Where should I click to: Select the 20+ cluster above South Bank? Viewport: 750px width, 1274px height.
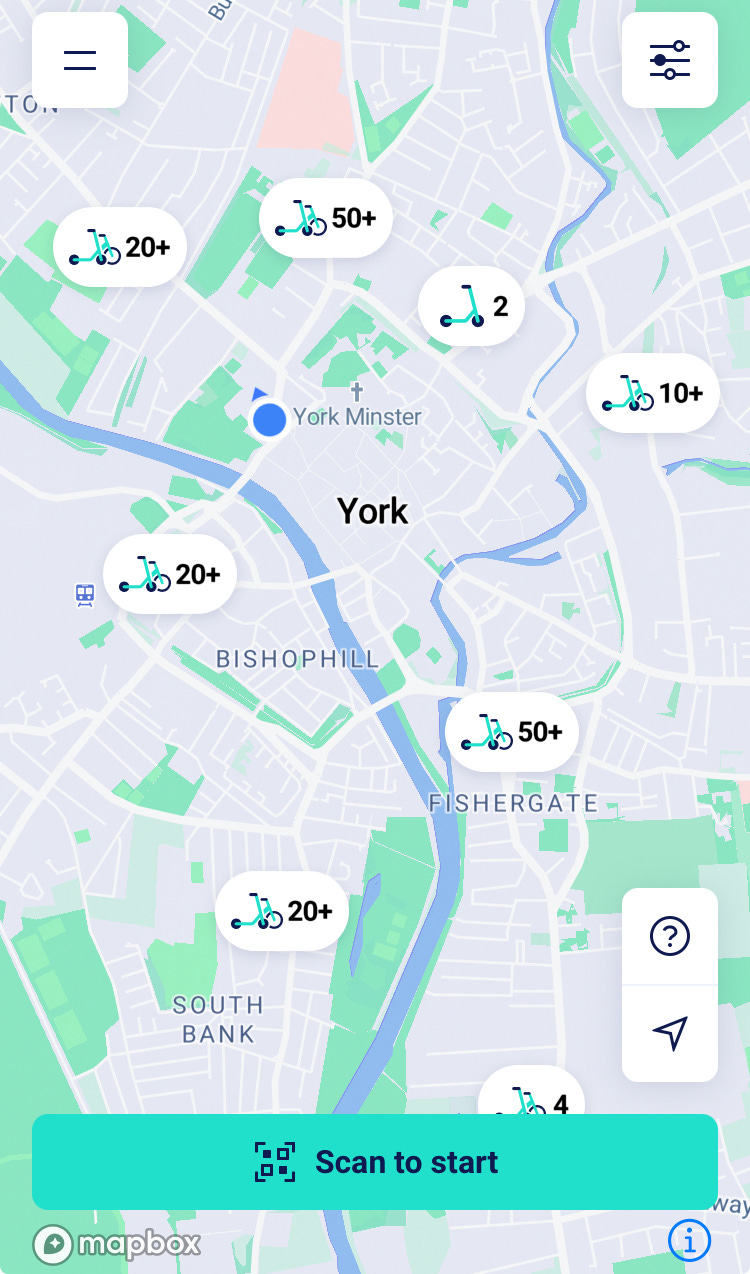click(282, 911)
